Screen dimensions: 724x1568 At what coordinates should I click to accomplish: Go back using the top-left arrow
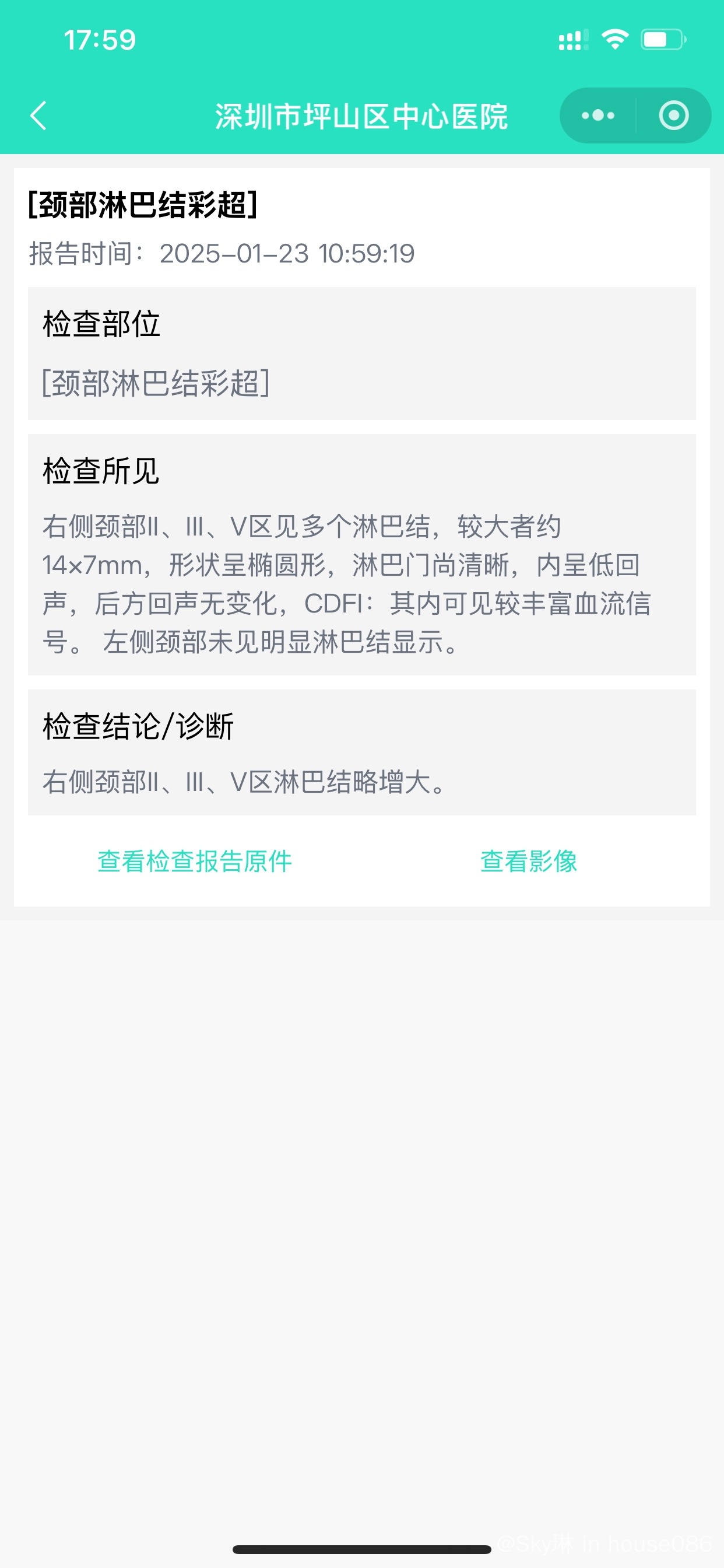38,116
